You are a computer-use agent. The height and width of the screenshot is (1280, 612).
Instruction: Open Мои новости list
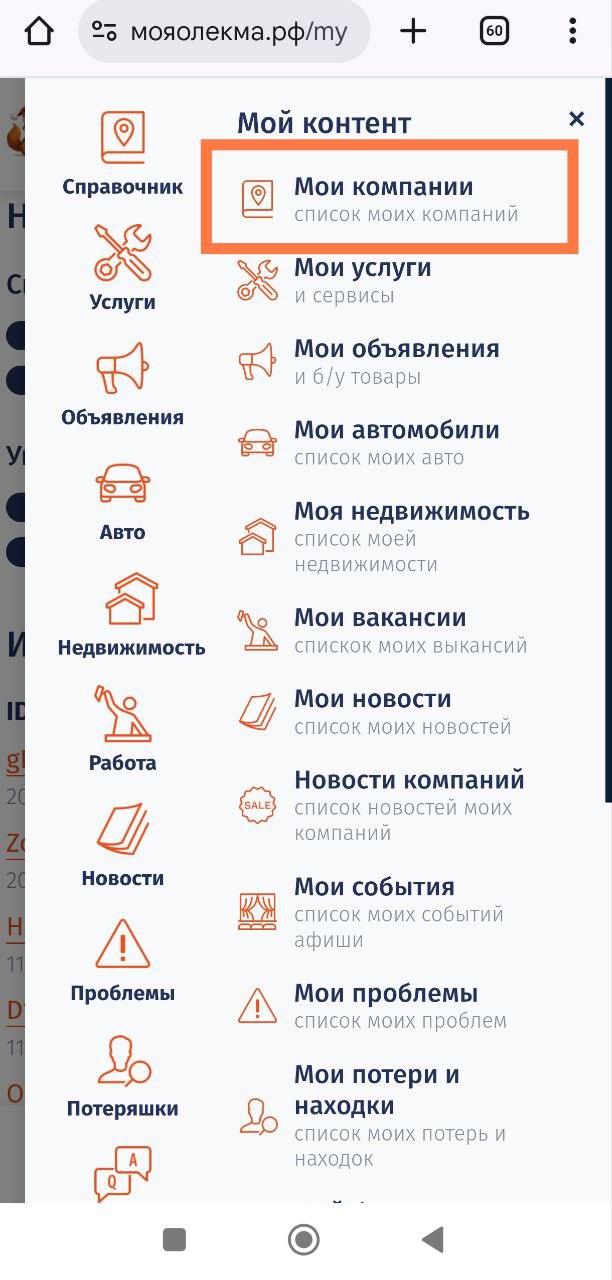(x=372, y=711)
